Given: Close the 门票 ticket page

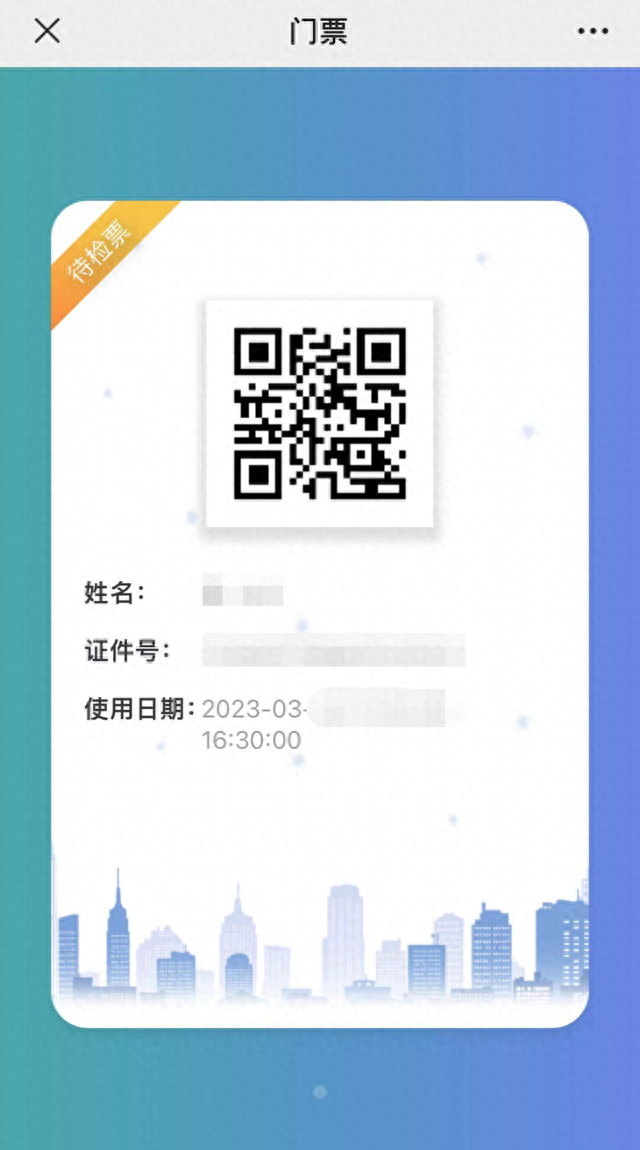Looking at the screenshot, I should tap(47, 31).
